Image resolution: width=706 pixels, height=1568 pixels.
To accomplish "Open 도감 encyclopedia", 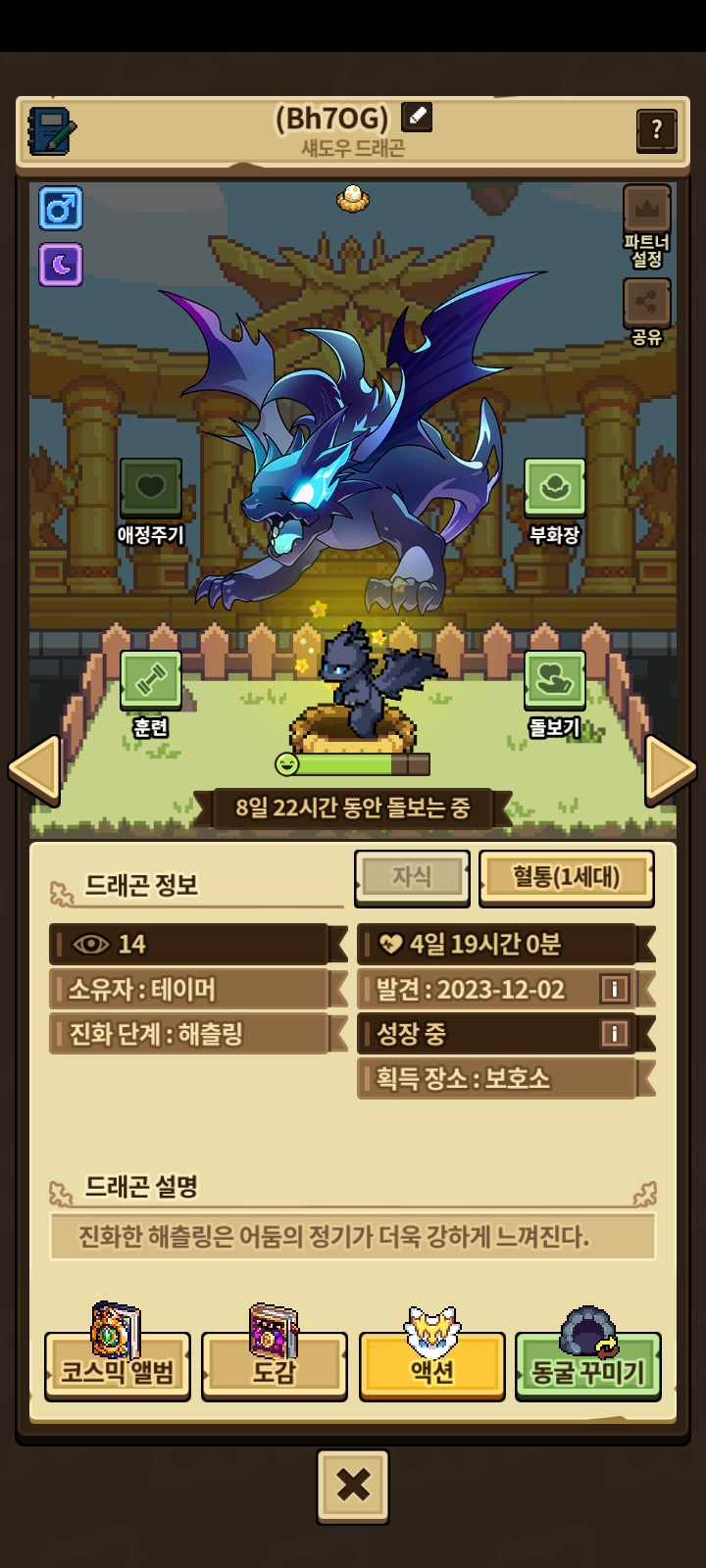I will [275, 1364].
